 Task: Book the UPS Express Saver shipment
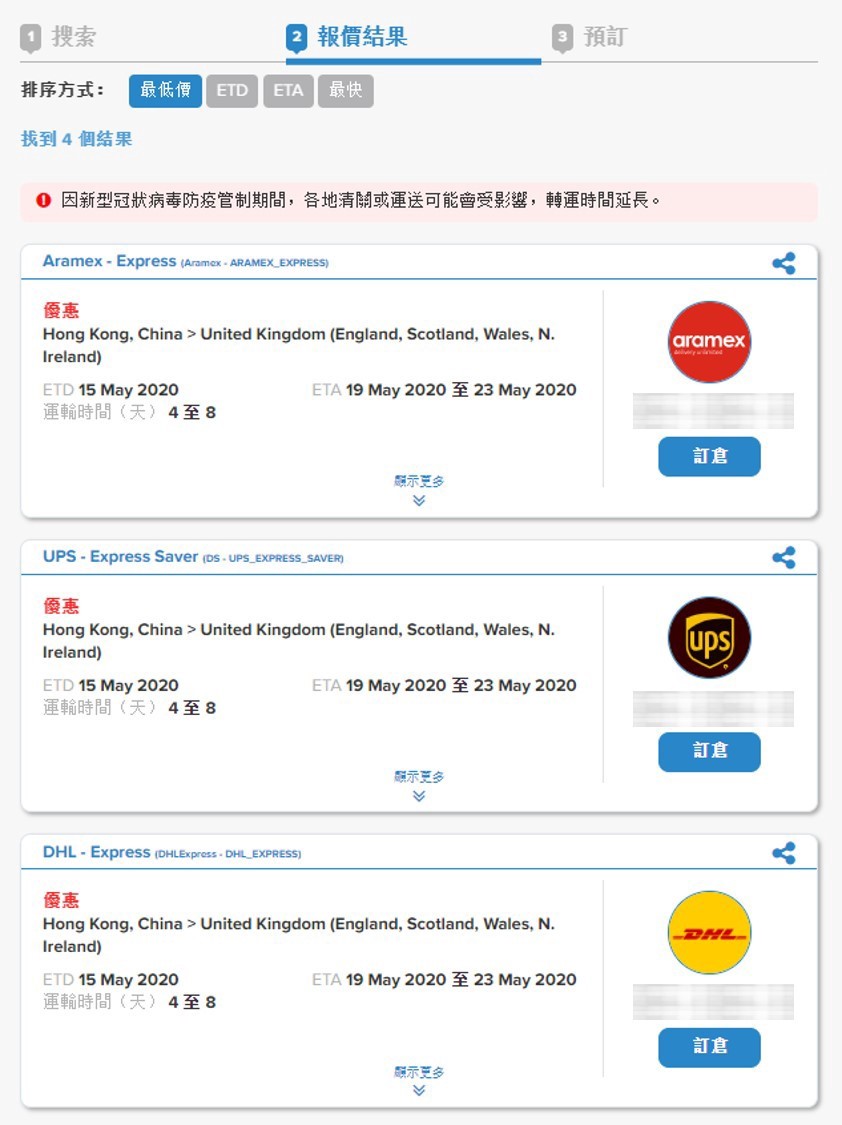point(709,751)
